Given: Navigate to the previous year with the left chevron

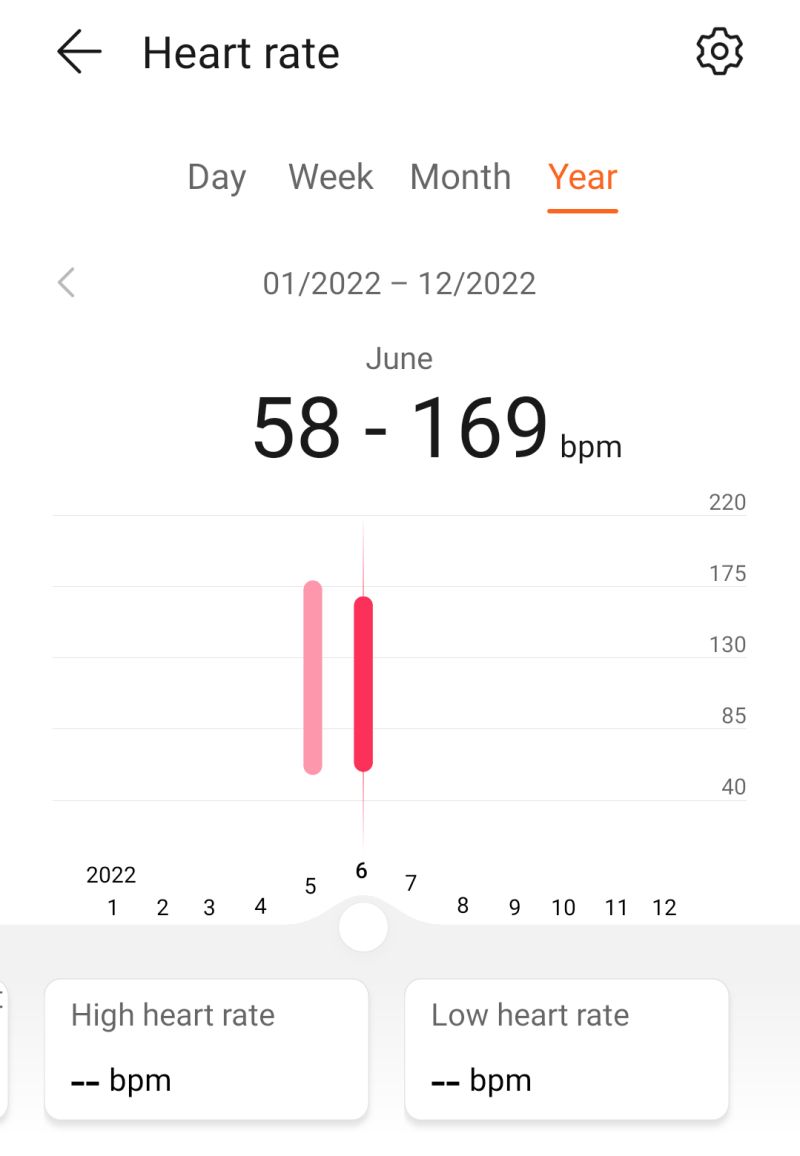Looking at the screenshot, I should coord(65,283).
